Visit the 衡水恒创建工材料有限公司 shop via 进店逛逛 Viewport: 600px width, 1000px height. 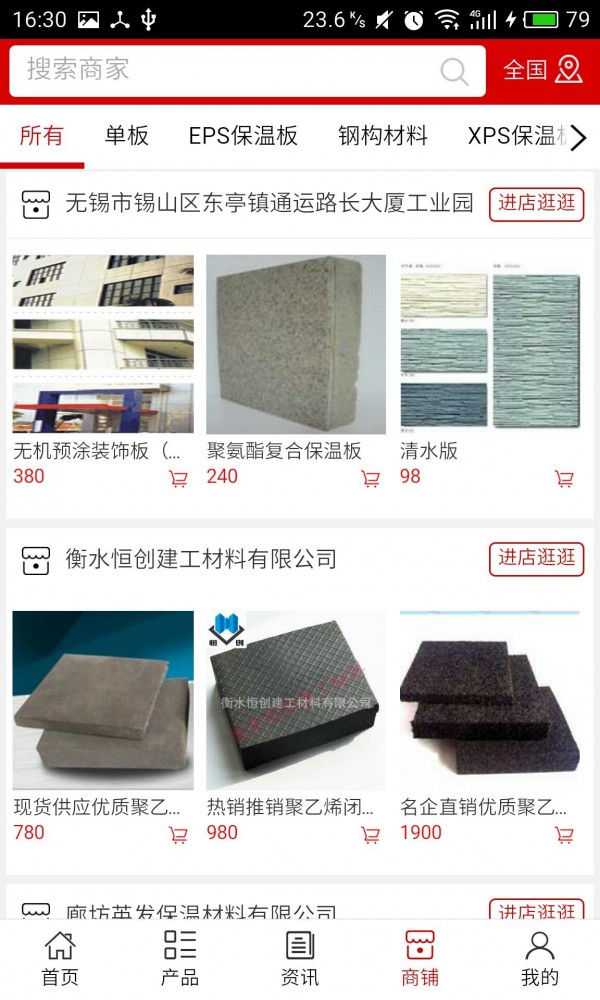tap(536, 559)
